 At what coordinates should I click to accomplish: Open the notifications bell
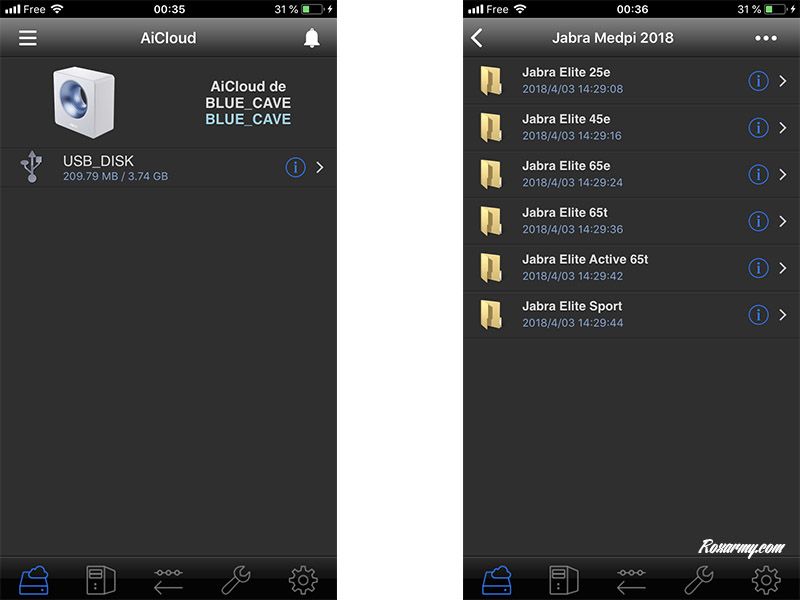pos(312,38)
